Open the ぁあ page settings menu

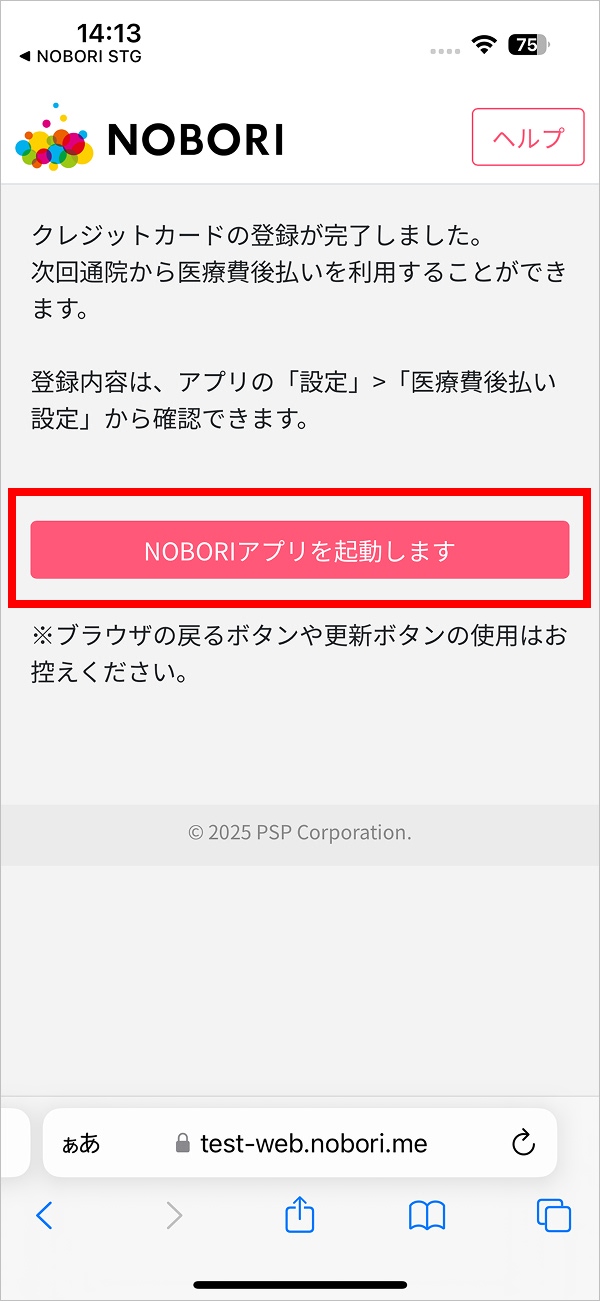(x=82, y=1143)
